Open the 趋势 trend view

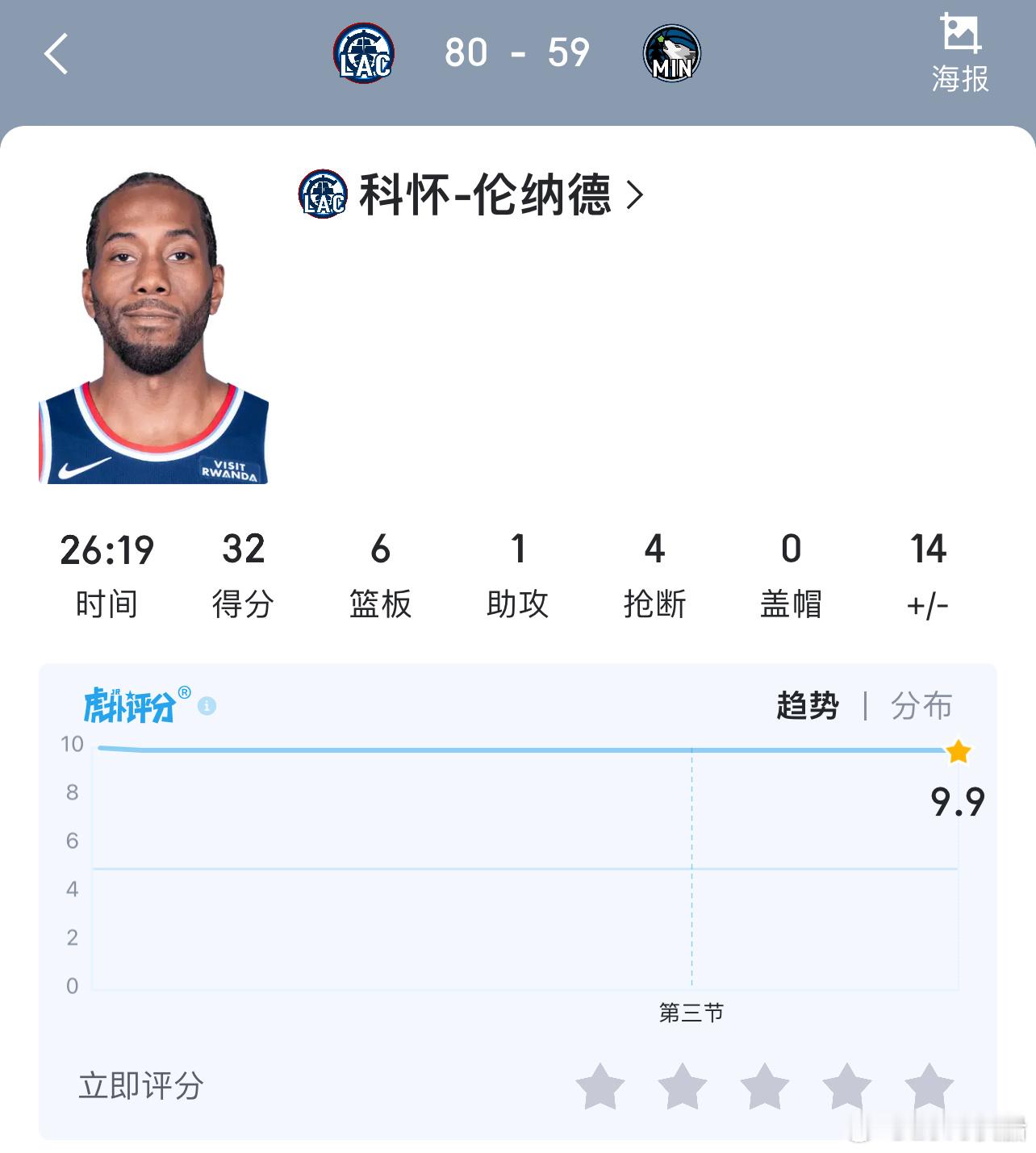(x=807, y=704)
